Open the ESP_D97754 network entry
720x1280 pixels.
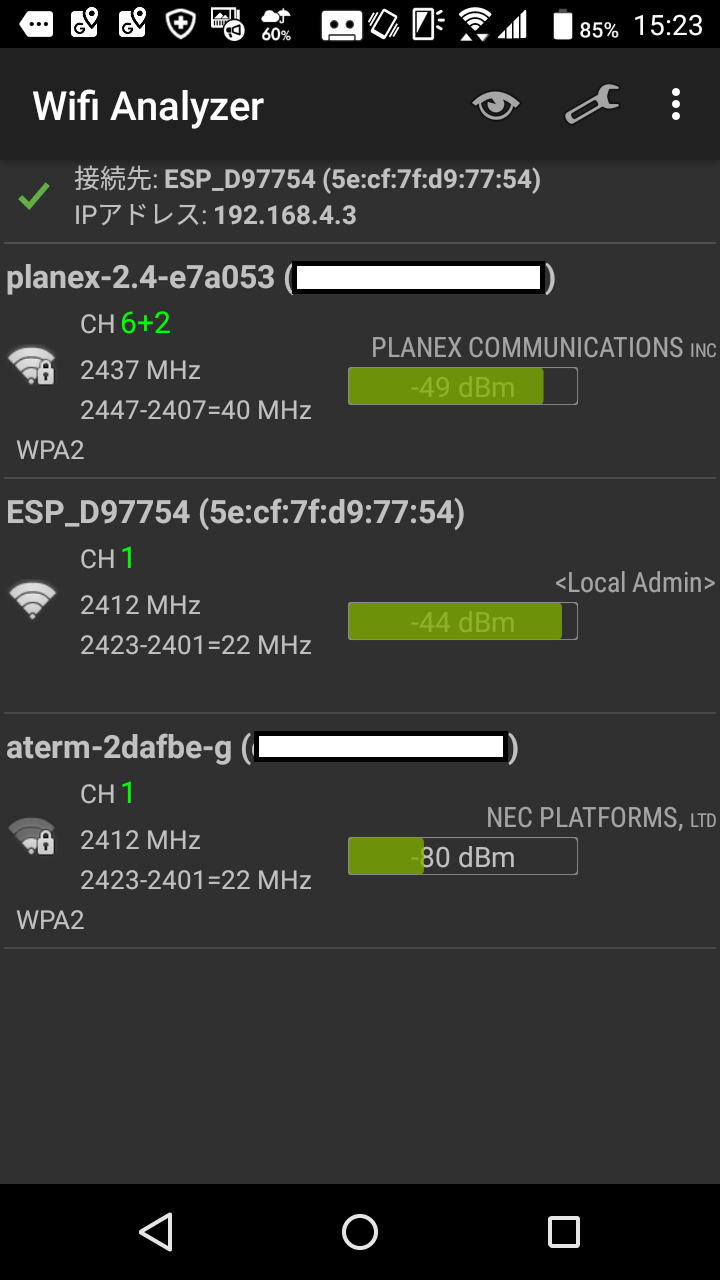pyautogui.click(x=360, y=596)
